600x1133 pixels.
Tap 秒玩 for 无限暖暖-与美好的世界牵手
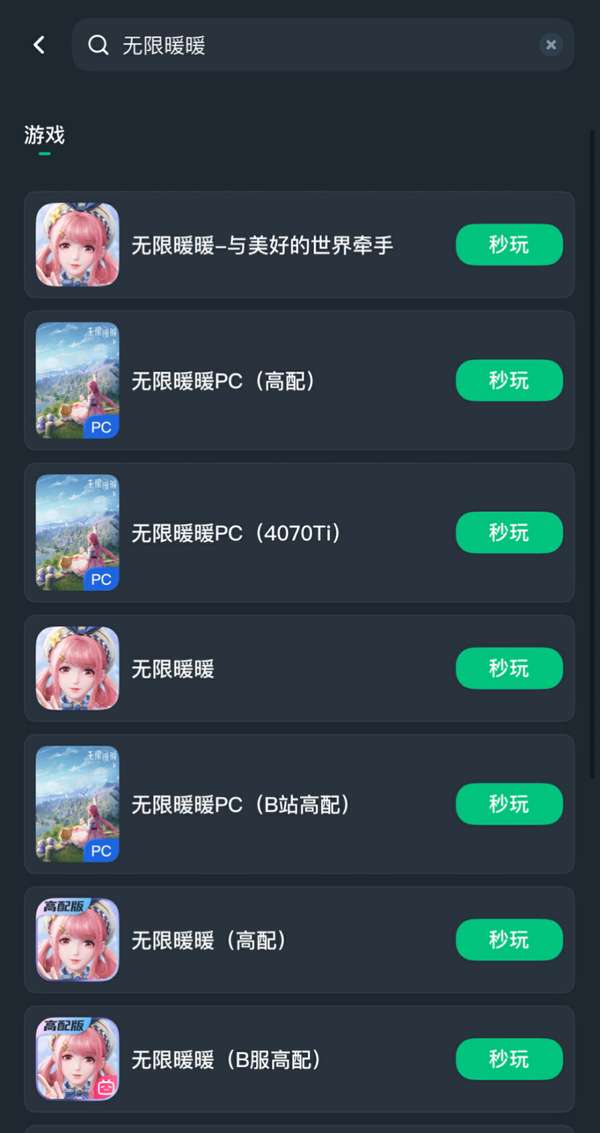point(509,245)
